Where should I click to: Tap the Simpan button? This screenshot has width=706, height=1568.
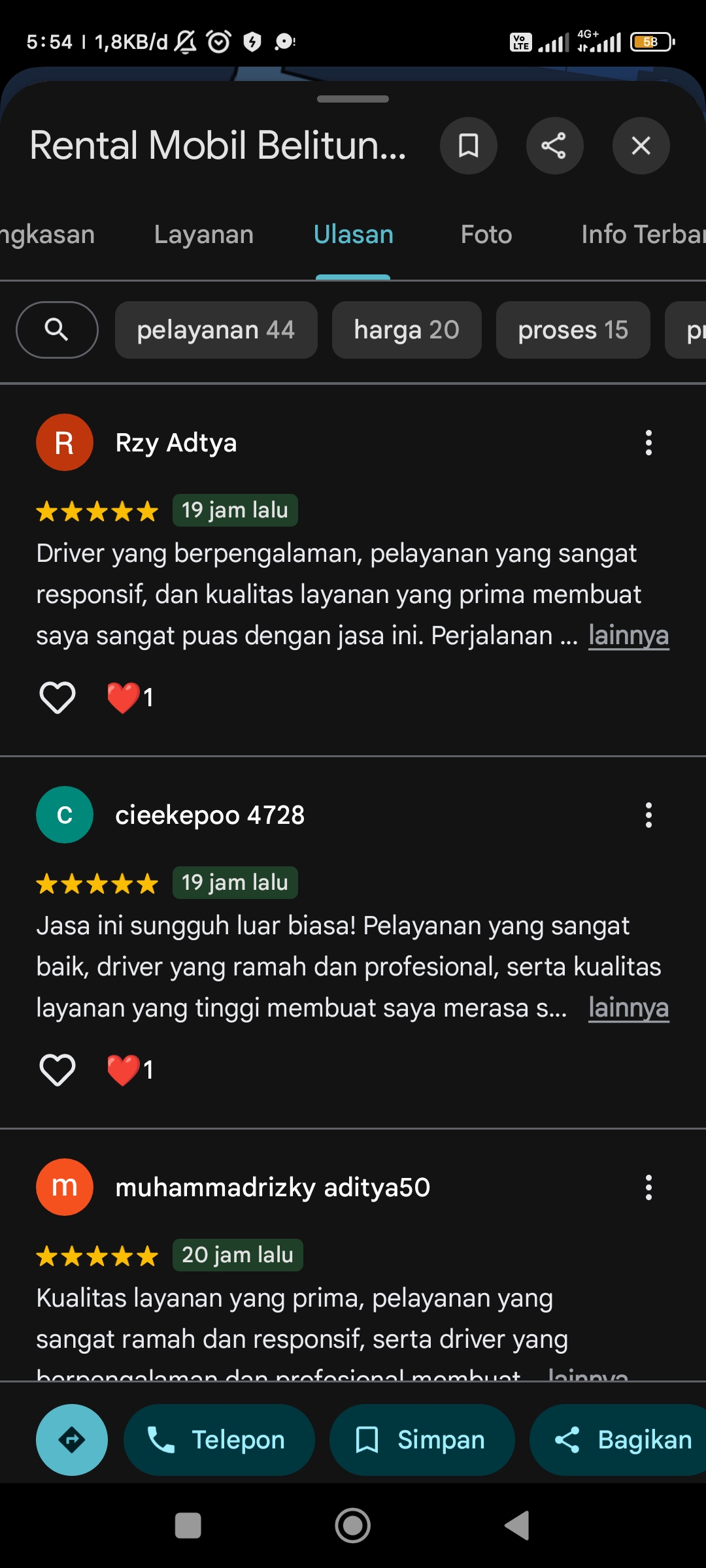(422, 1440)
